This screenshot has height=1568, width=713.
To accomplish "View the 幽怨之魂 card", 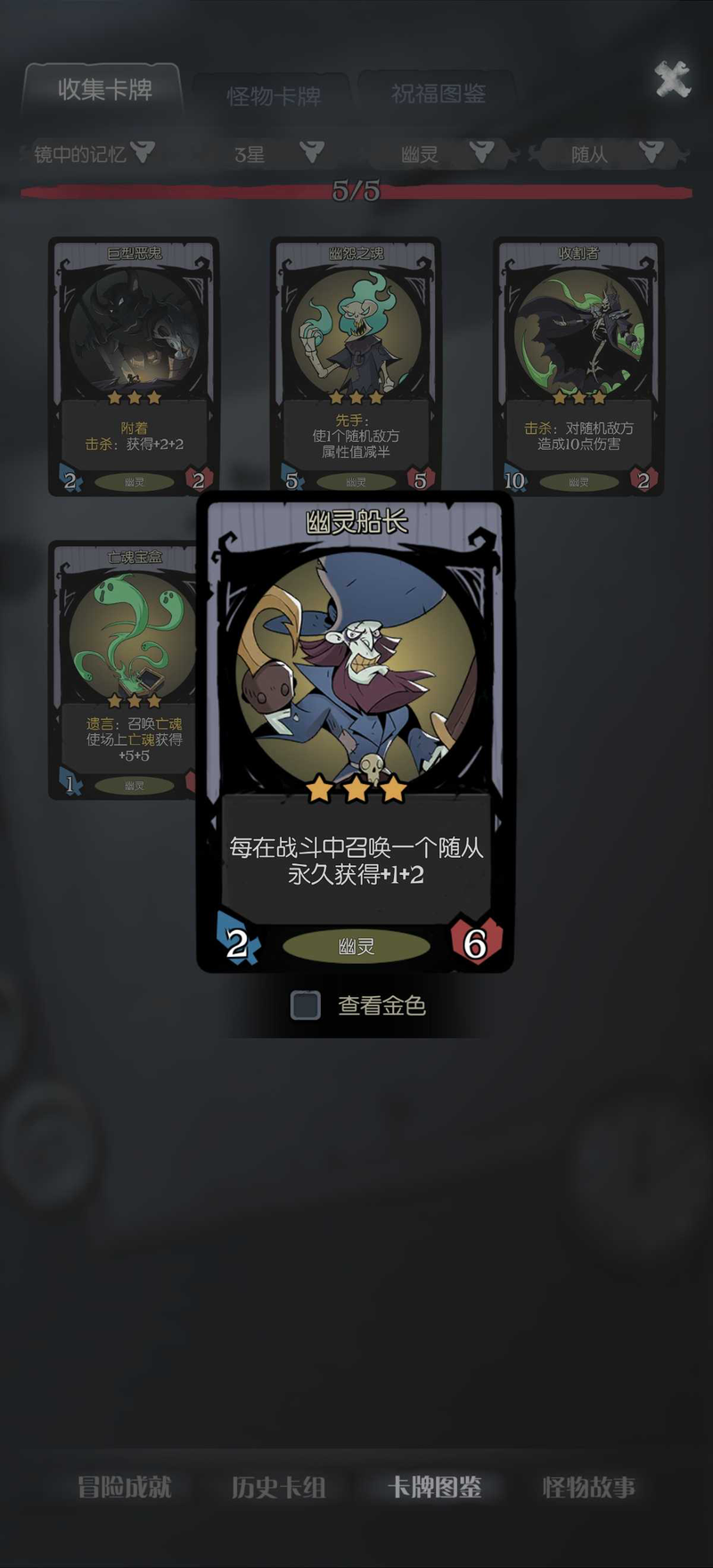I will (x=356, y=365).
